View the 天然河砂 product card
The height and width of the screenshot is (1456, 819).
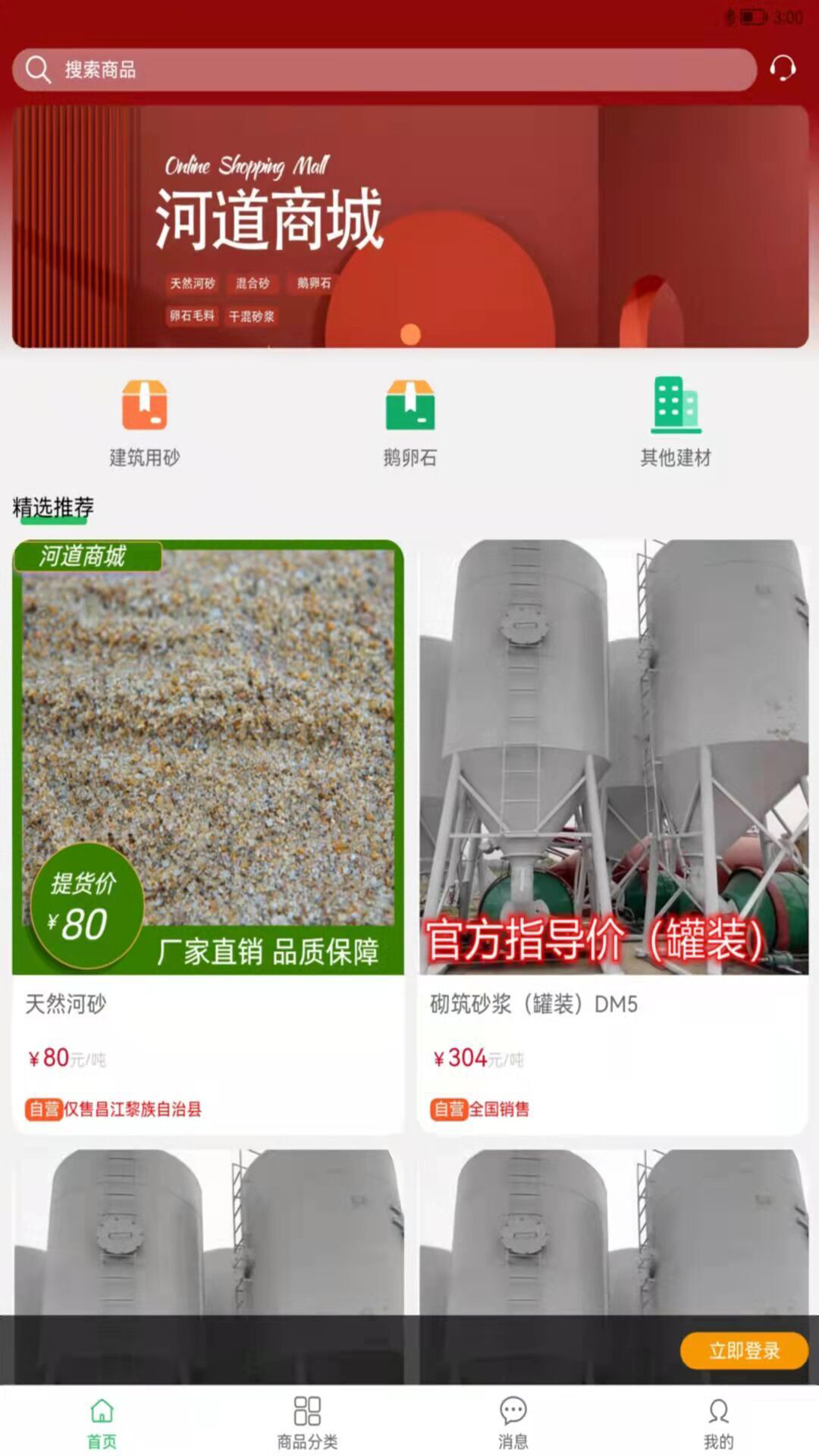[x=208, y=834]
